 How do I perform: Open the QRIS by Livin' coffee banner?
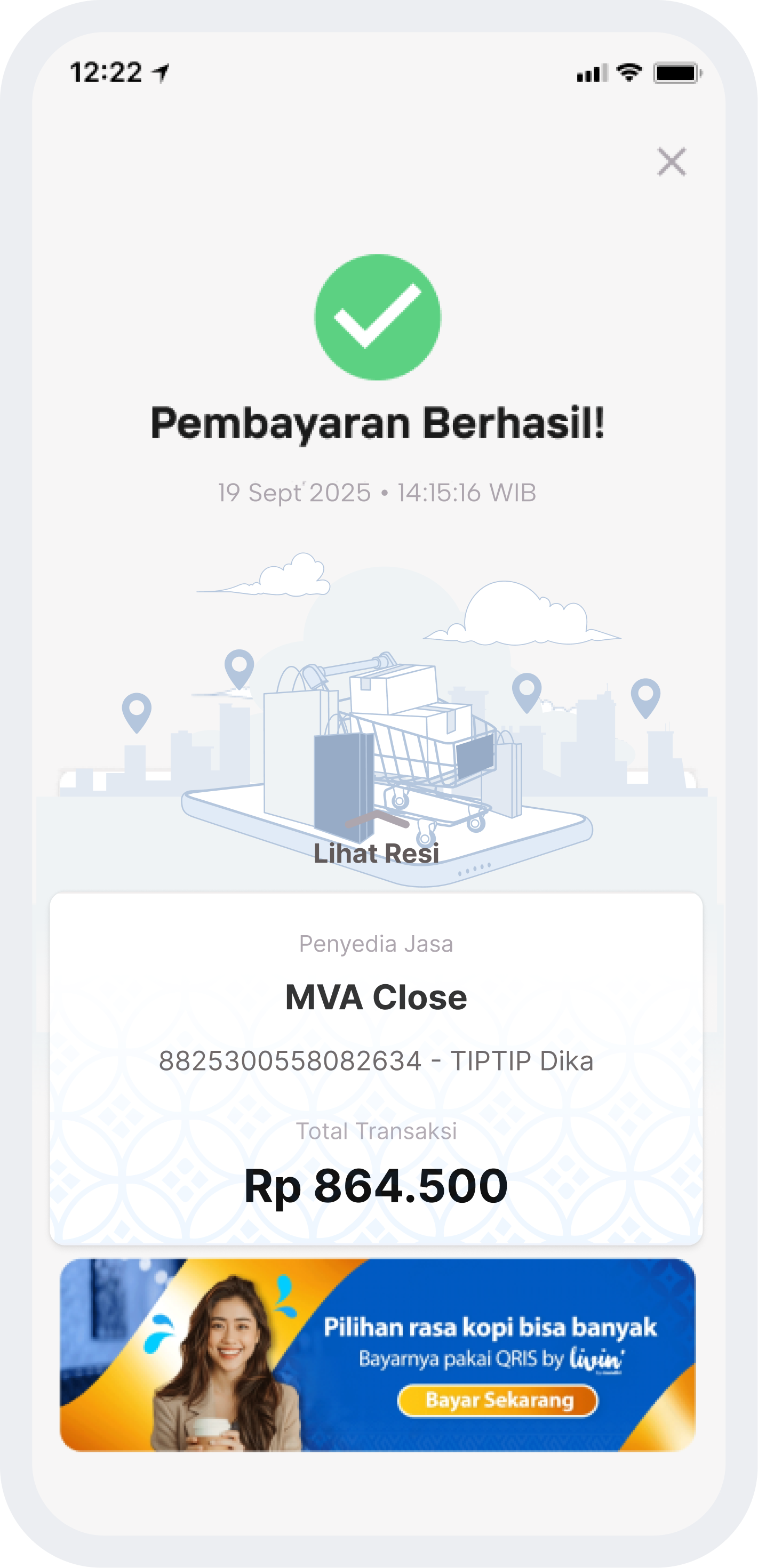pyautogui.click(x=378, y=1355)
